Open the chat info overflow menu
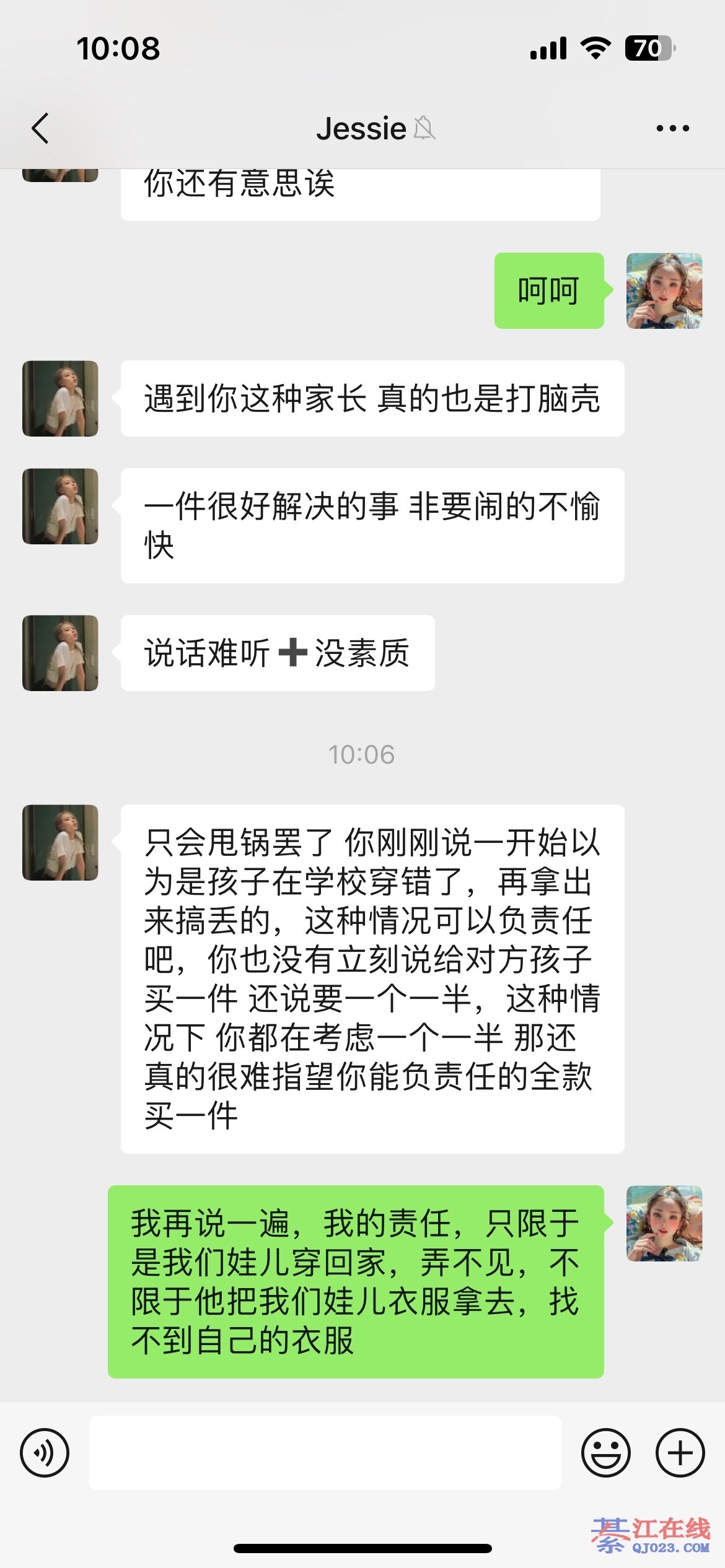 coord(672,129)
